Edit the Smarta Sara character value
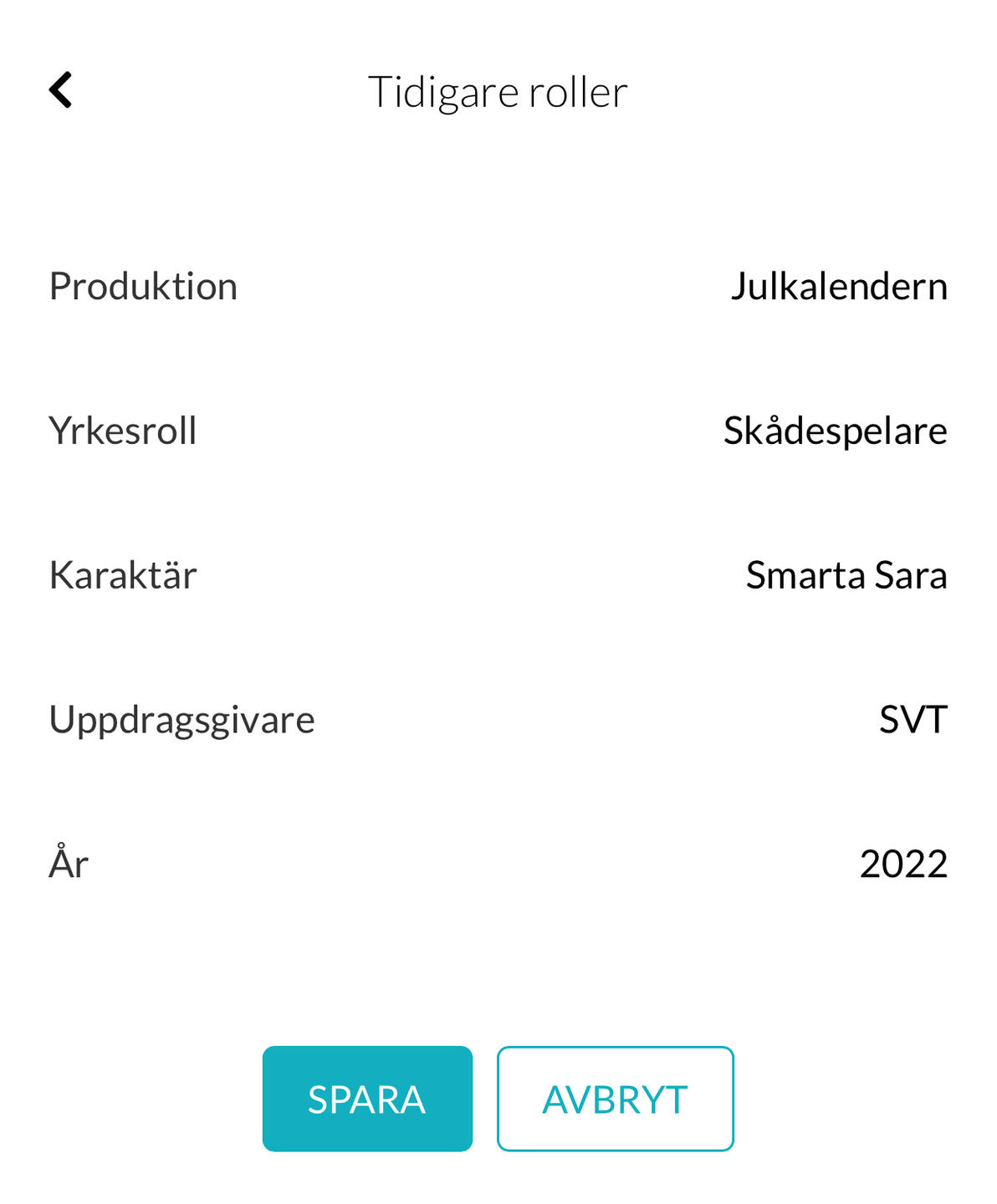The height and width of the screenshot is (1204, 997). pyautogui.click(x=847, y=575)
